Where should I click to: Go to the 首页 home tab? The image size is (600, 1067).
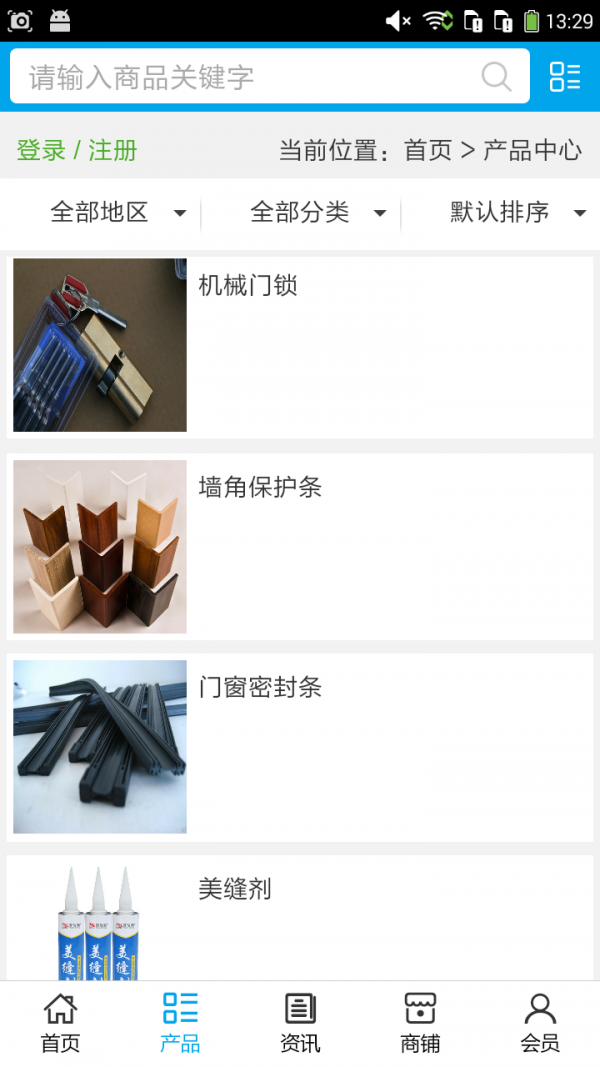click(x=60, y=1023)
